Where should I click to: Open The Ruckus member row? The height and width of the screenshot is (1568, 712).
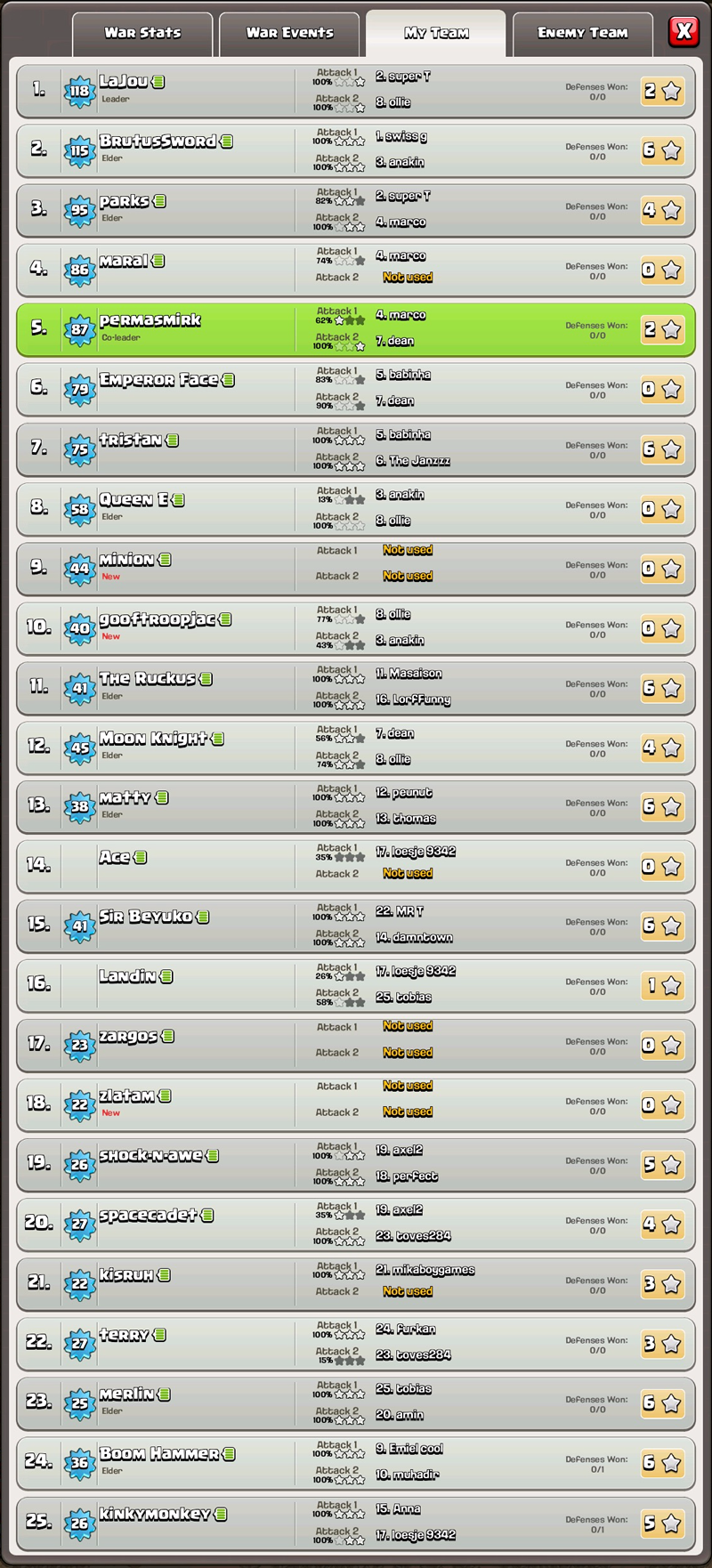click(356, 687)
